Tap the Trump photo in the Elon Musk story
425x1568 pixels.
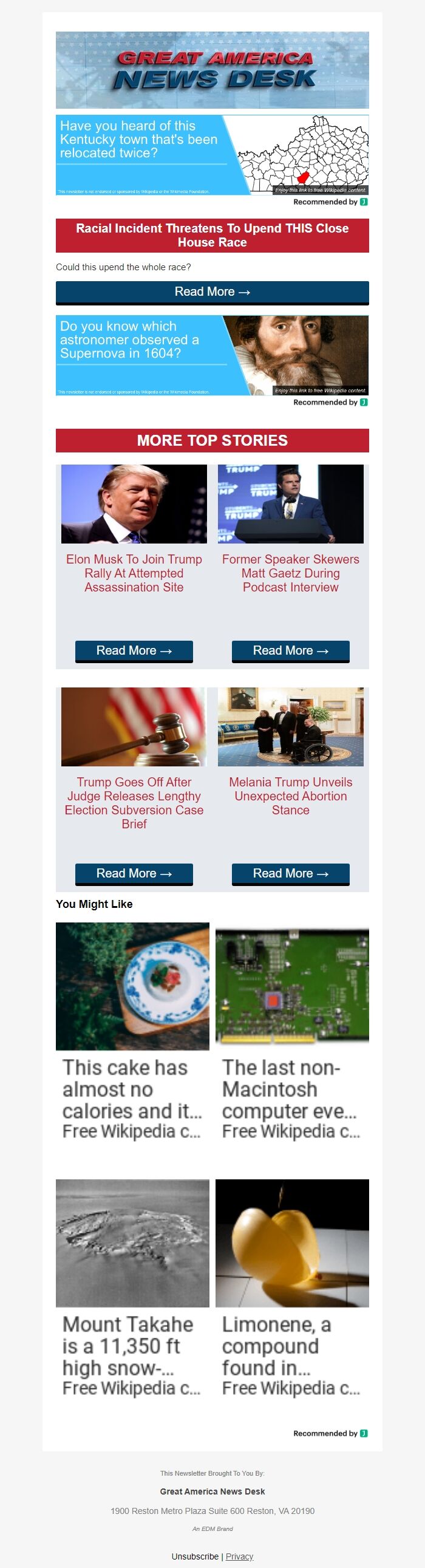134,504
